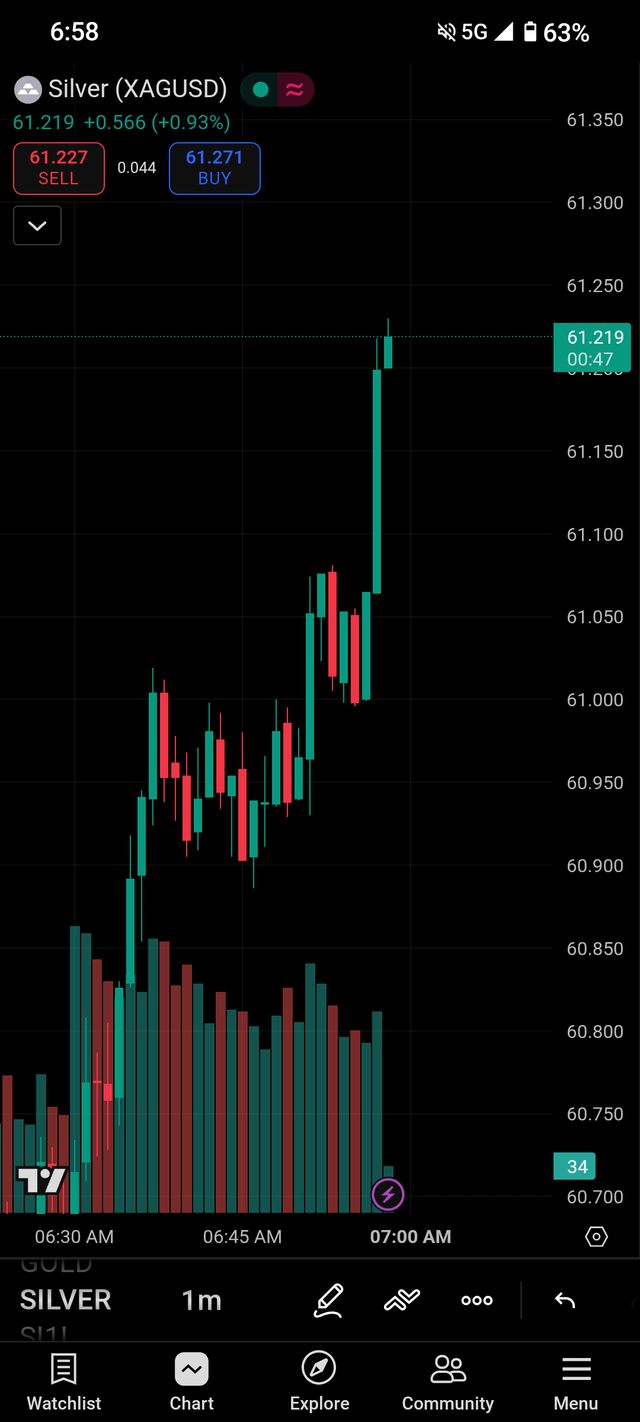Image resolution: width=640 pixels, height=1422 pixels.
Task: Open the Community tab
Action: click(x=448, y=1382)
